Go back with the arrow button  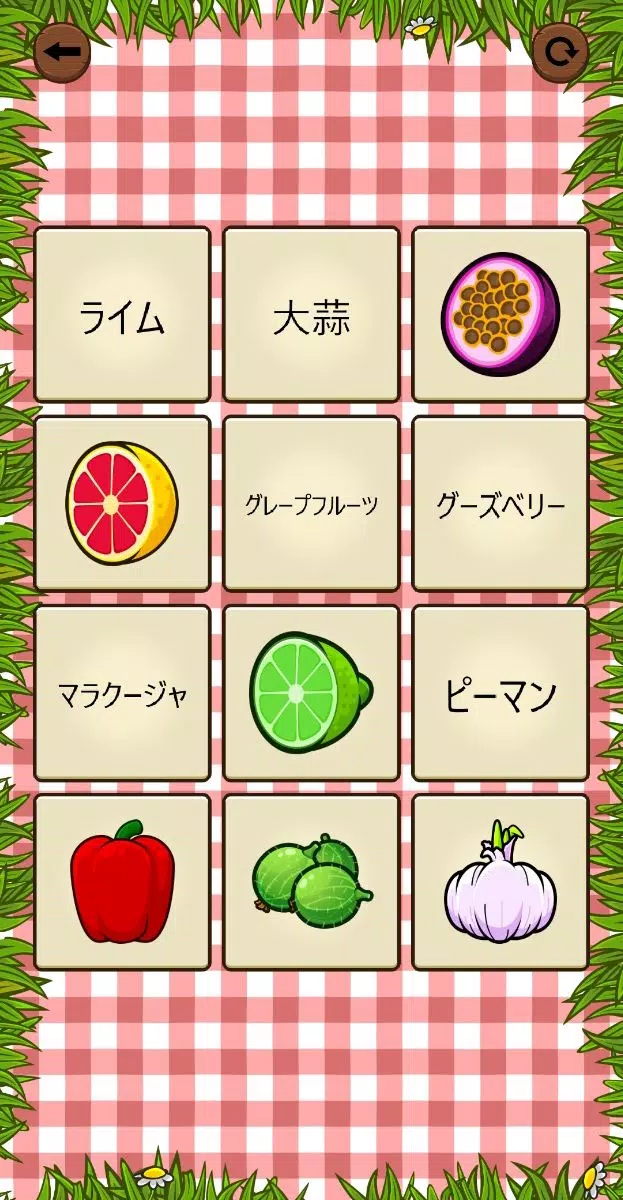[x=62, y=50]
